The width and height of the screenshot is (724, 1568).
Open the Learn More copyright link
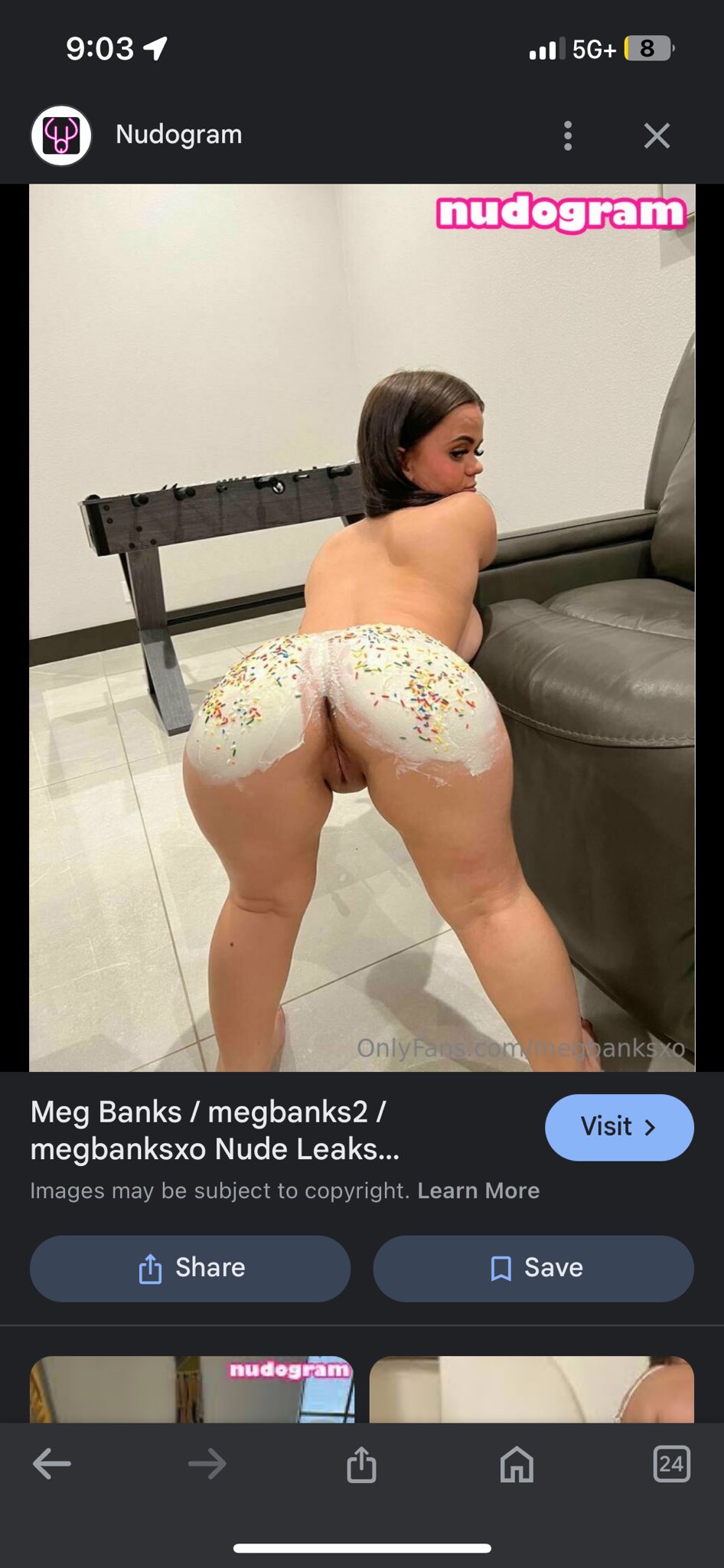(478, 1191)
